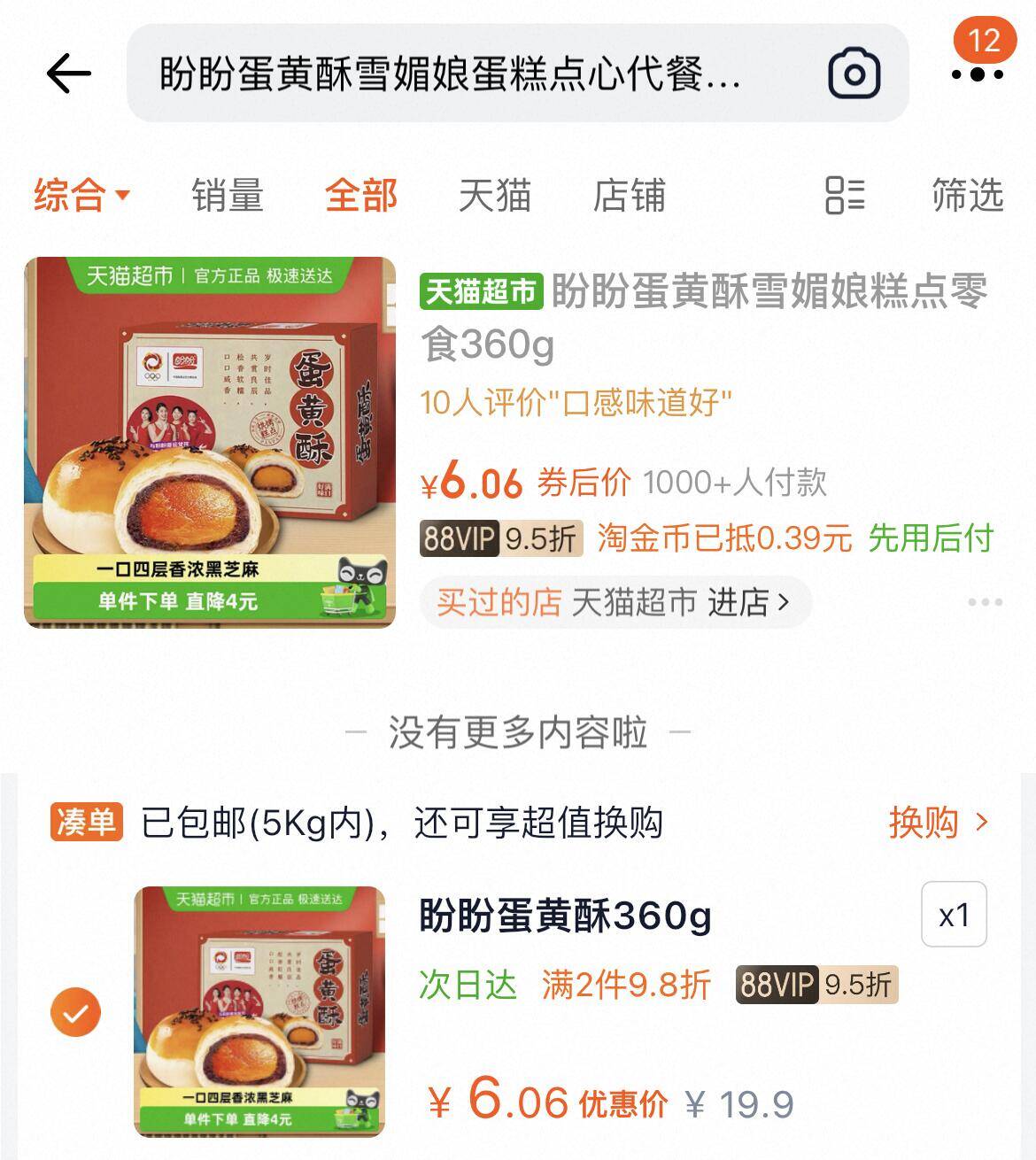Sort results by 销量
Image resolution: width=1036 pixels, height=1160 pixels.
[x=228, y=195]
